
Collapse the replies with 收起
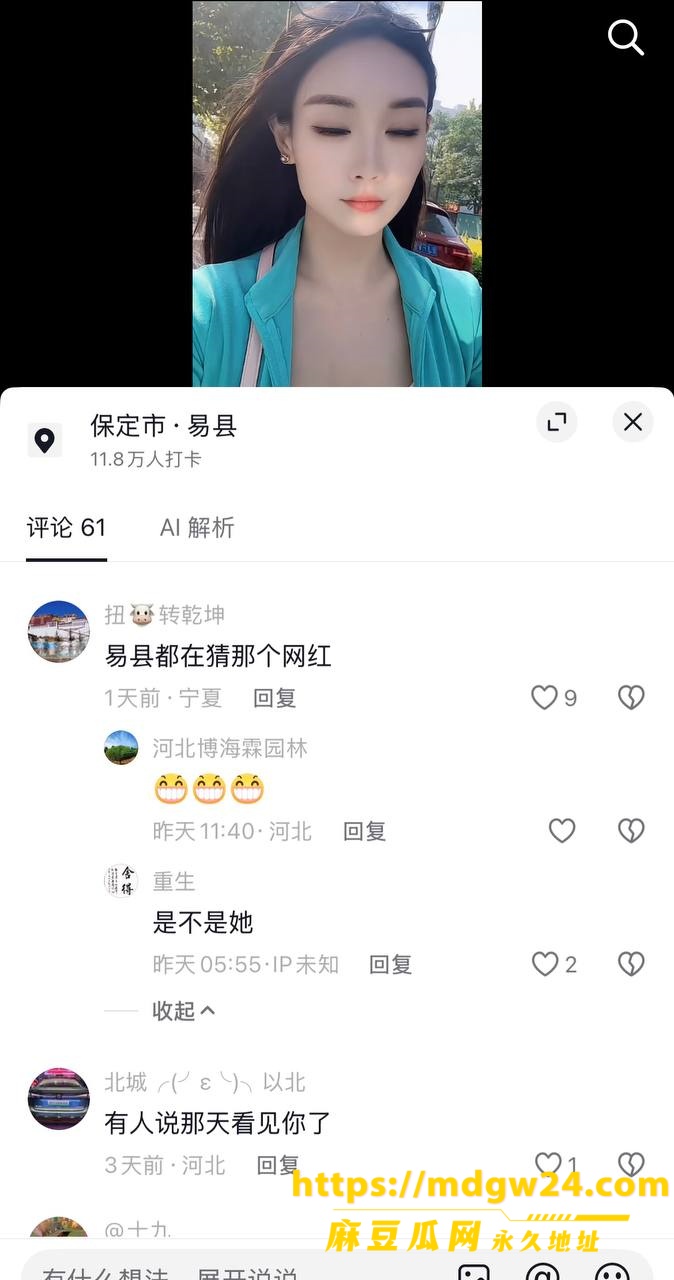click(184, 1010)
